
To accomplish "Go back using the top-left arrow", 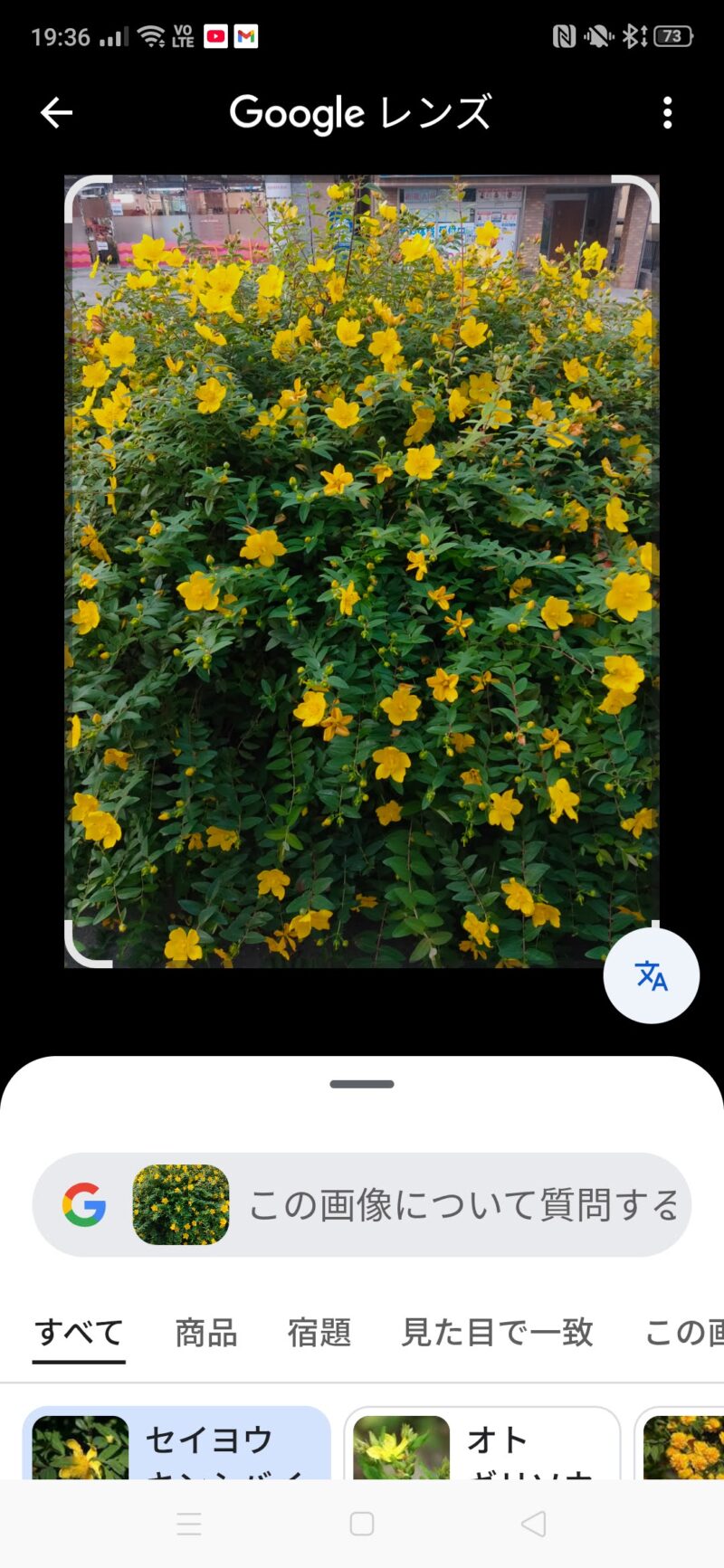I will [x=56, y=113].
